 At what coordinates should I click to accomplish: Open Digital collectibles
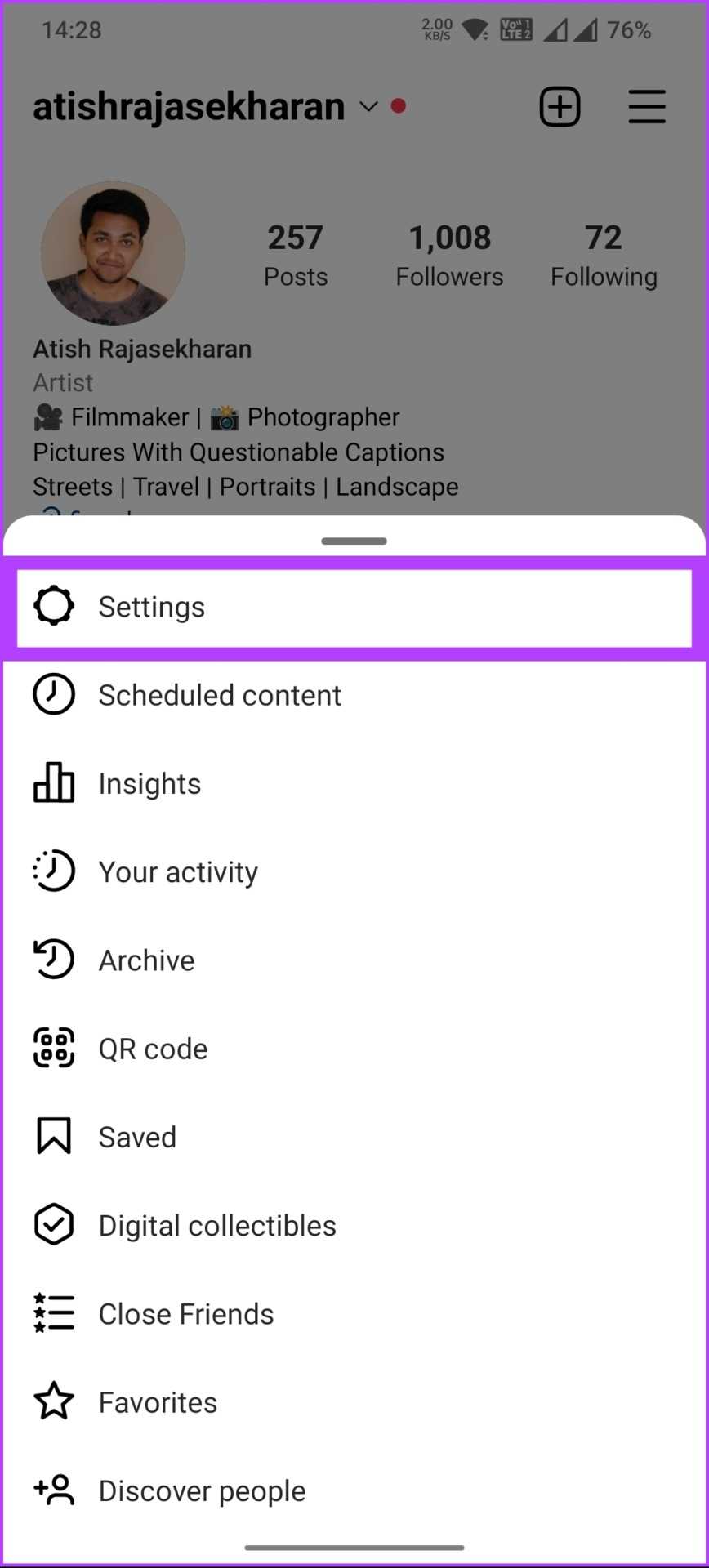tap(217, 1225)
